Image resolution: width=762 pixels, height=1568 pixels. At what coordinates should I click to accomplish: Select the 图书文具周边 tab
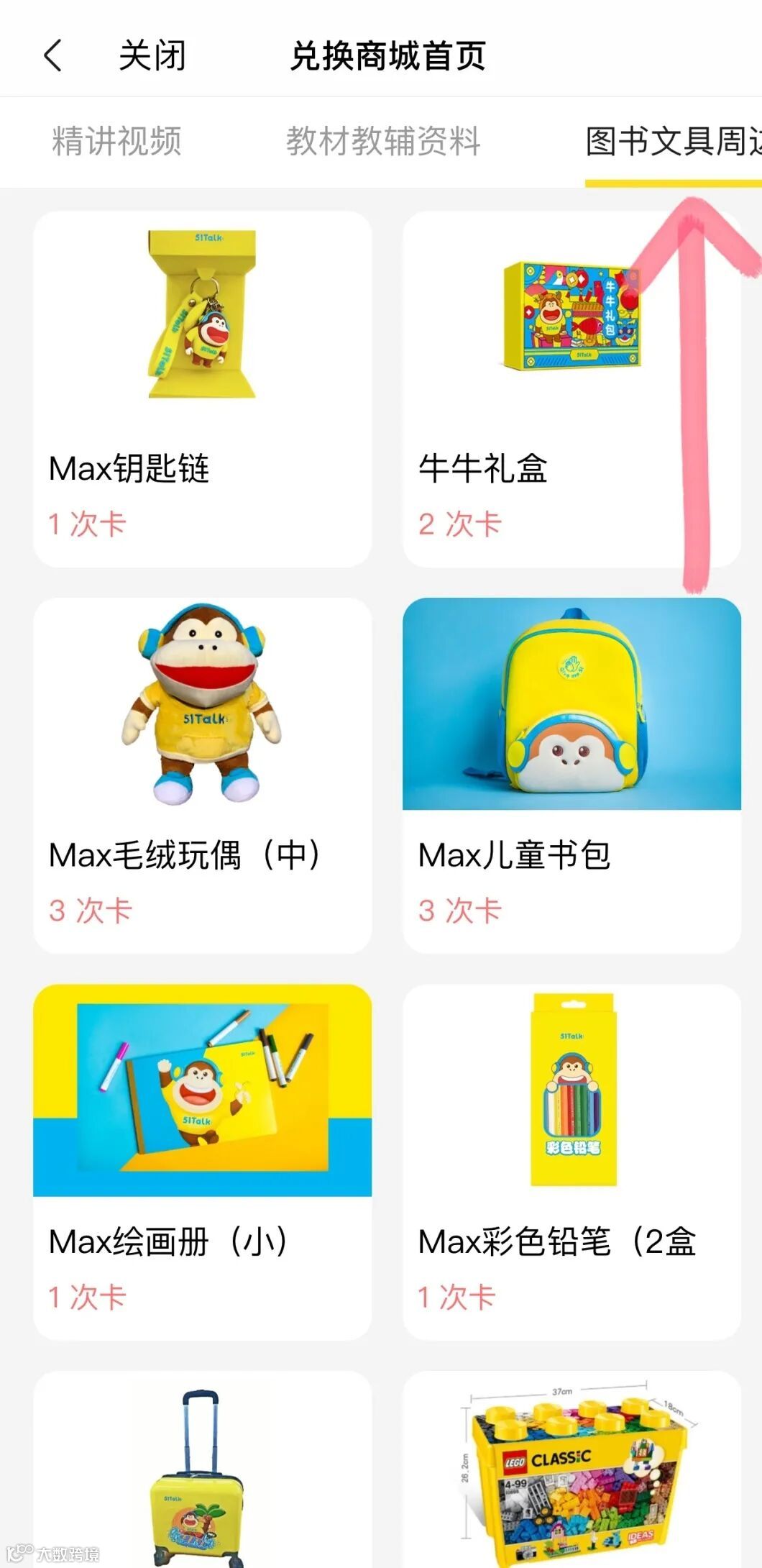(673, 141)
